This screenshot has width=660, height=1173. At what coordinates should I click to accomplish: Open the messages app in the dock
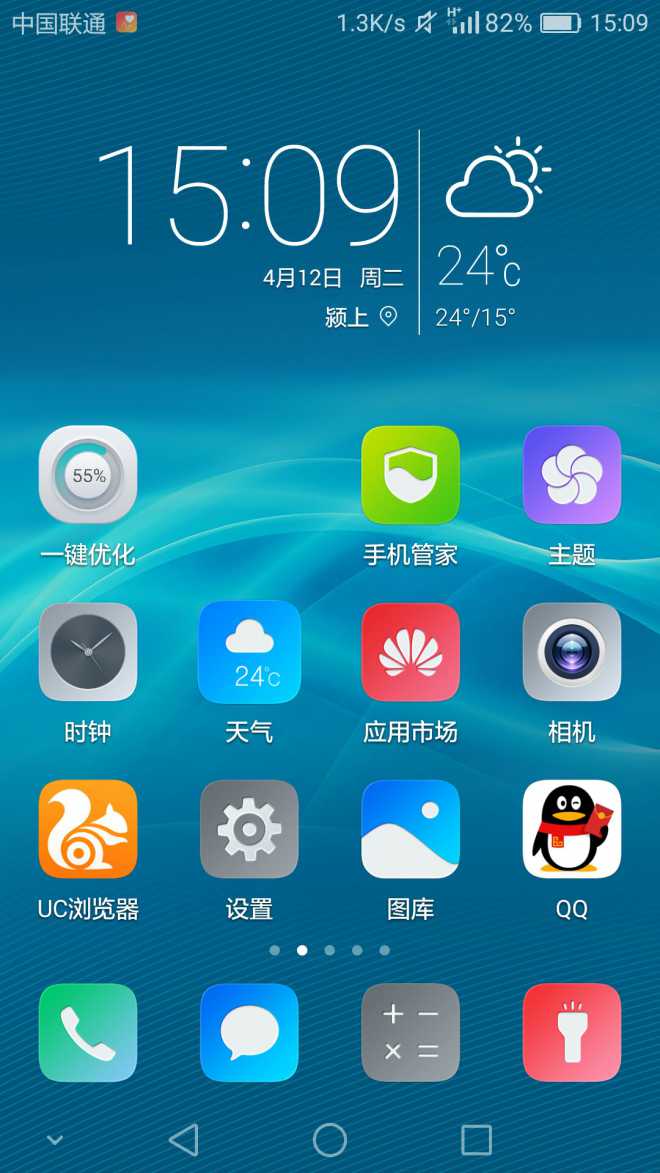pyautogui.click(x=249, y=1032)
